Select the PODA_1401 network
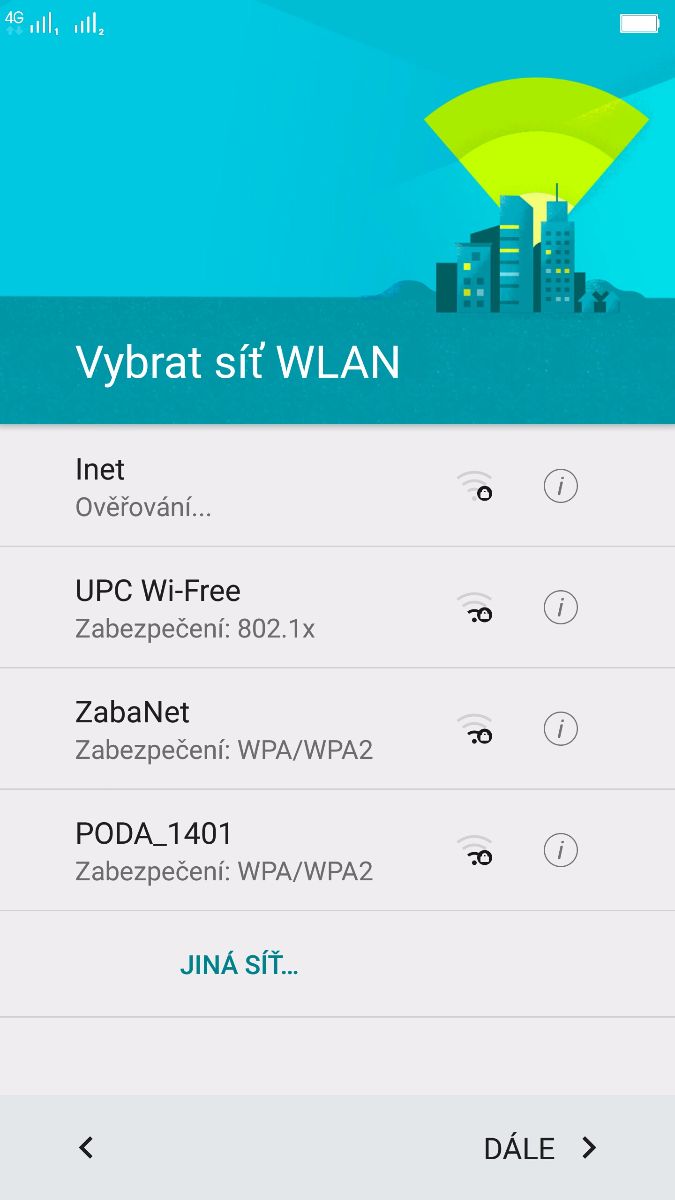 click(250, 850)
